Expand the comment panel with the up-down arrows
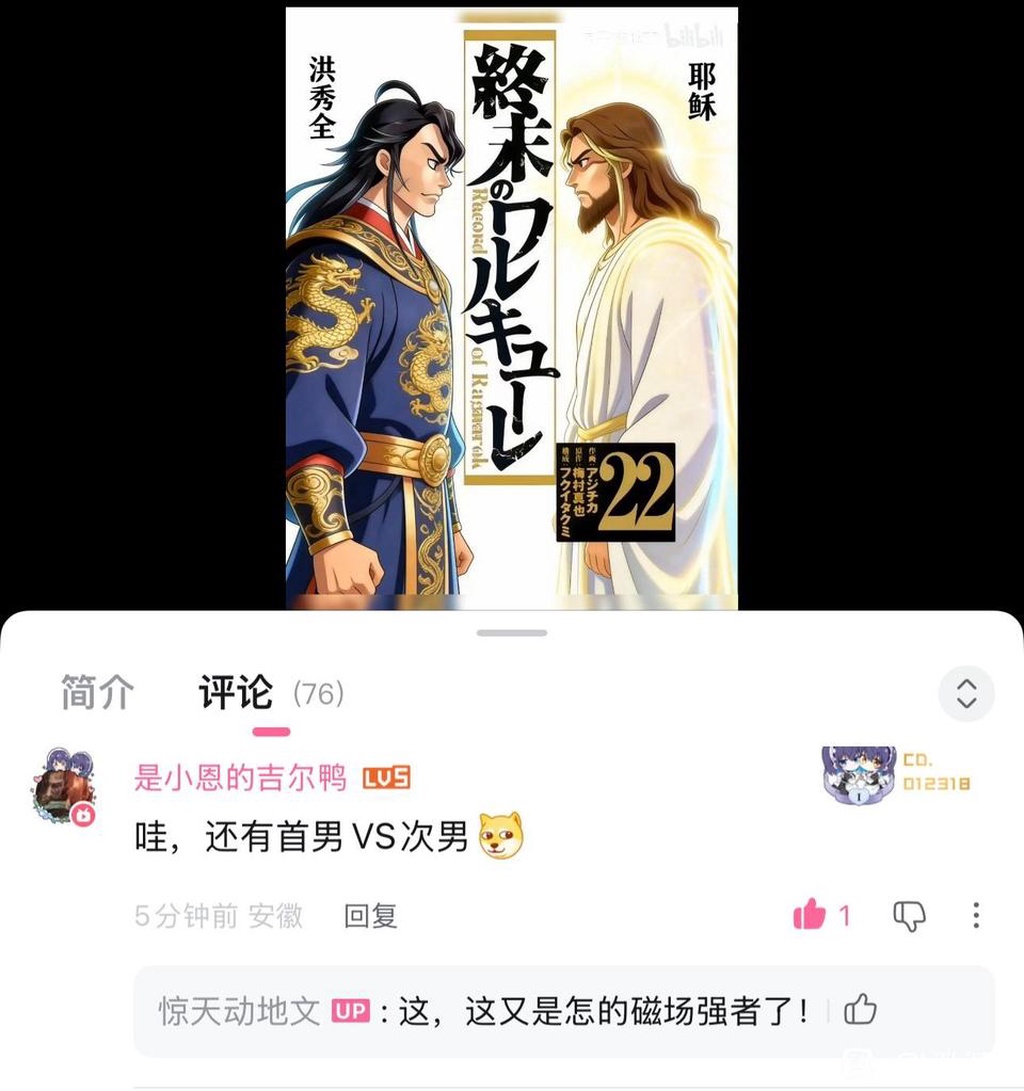The image size is (1024, 1091). click(966, 693)
